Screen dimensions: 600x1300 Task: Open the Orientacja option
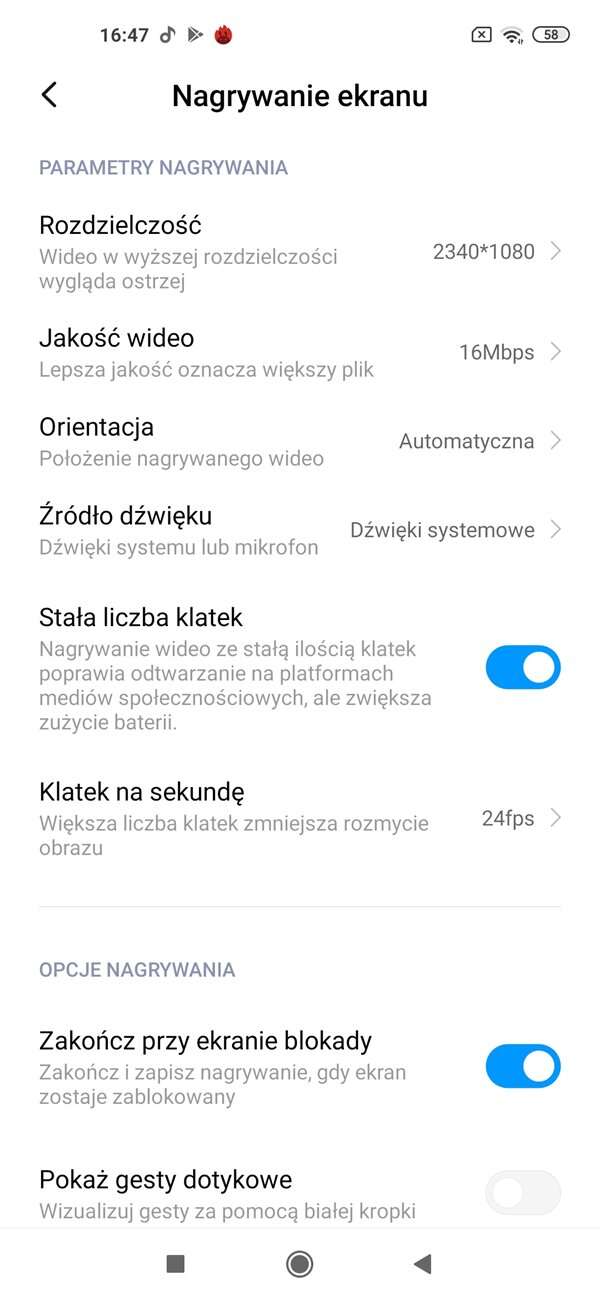click(x=300, y=441)
